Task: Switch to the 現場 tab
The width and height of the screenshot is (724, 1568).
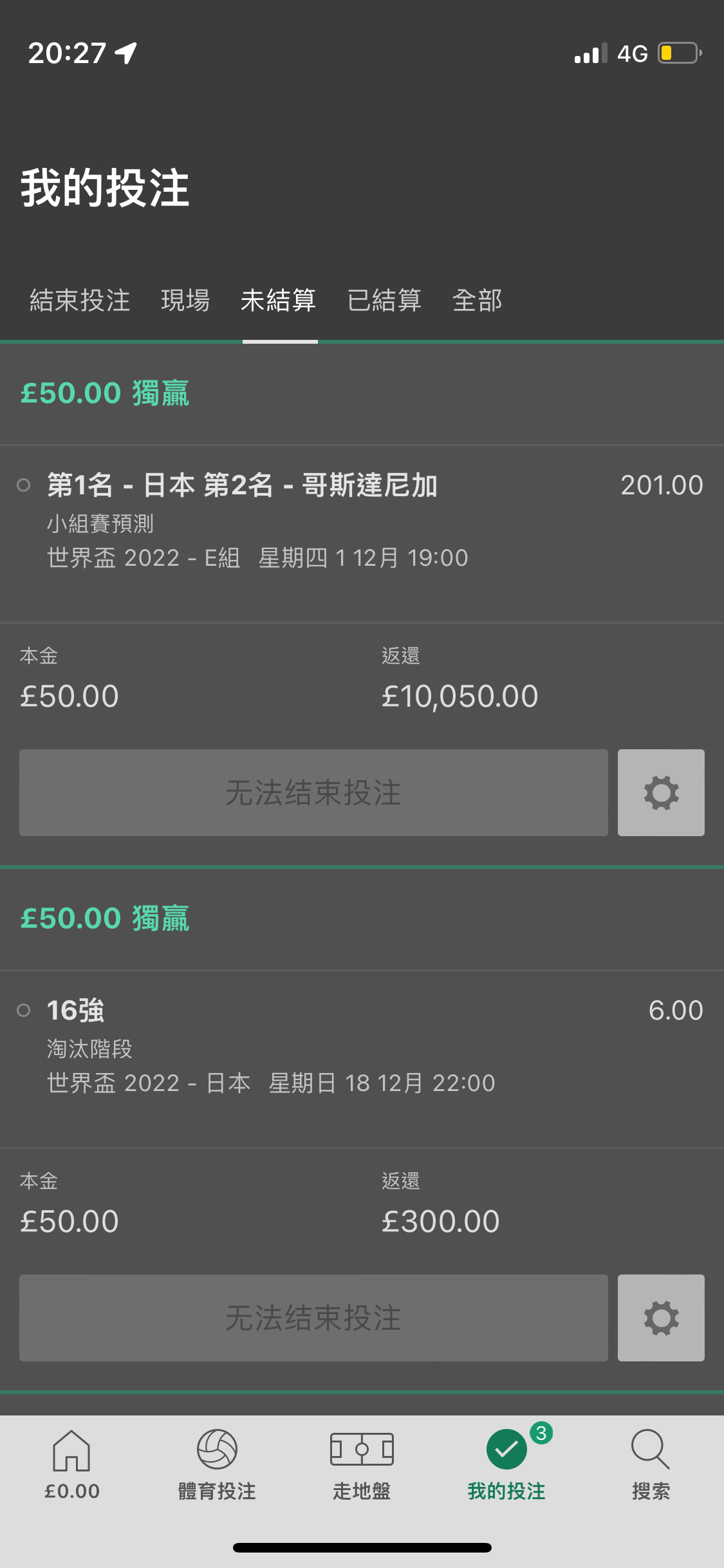Action: [x=184, y=300]
